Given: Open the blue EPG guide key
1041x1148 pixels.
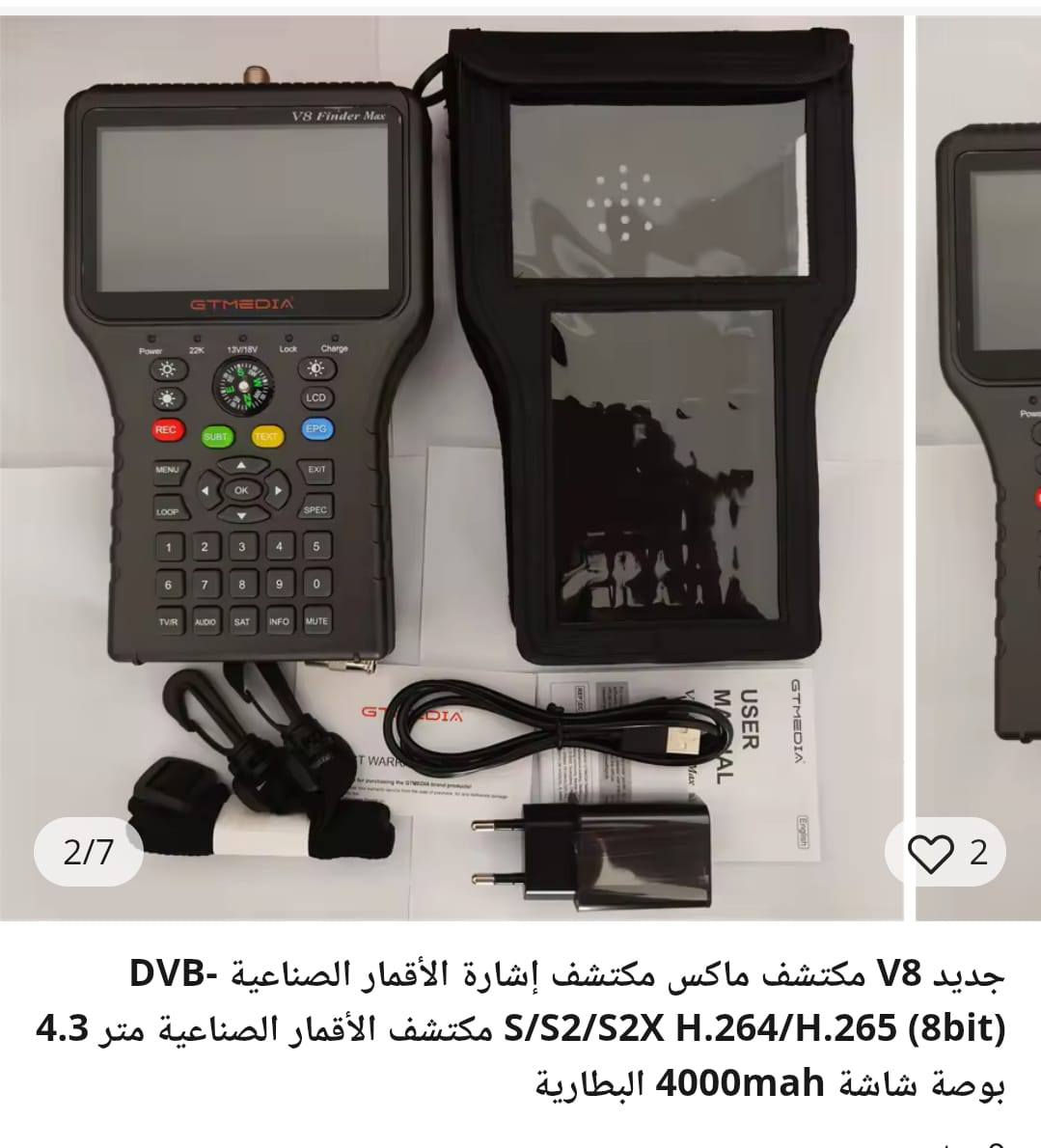Looking at the screenshot, I should [316, 427].
